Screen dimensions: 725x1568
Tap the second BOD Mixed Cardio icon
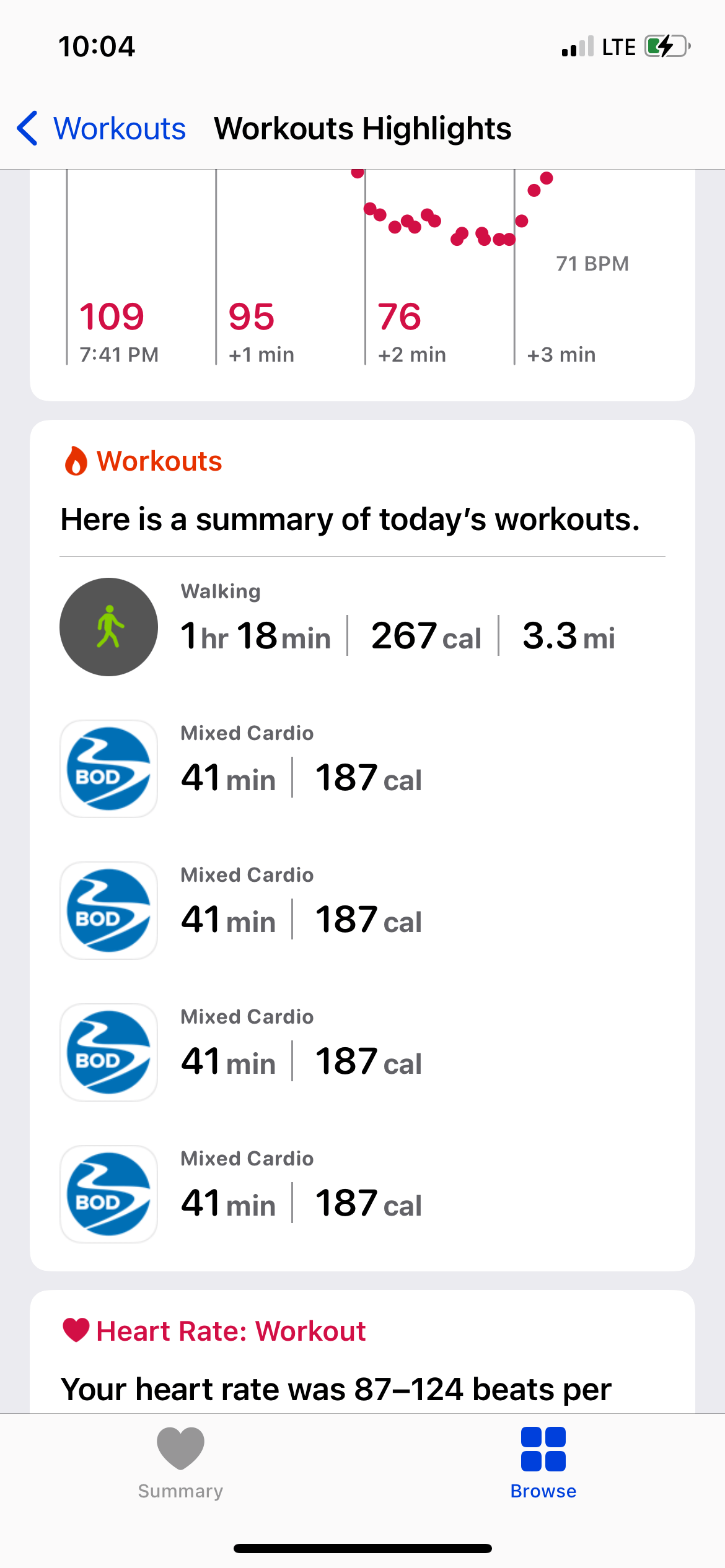pyautogui.click(x=108, y=910)
